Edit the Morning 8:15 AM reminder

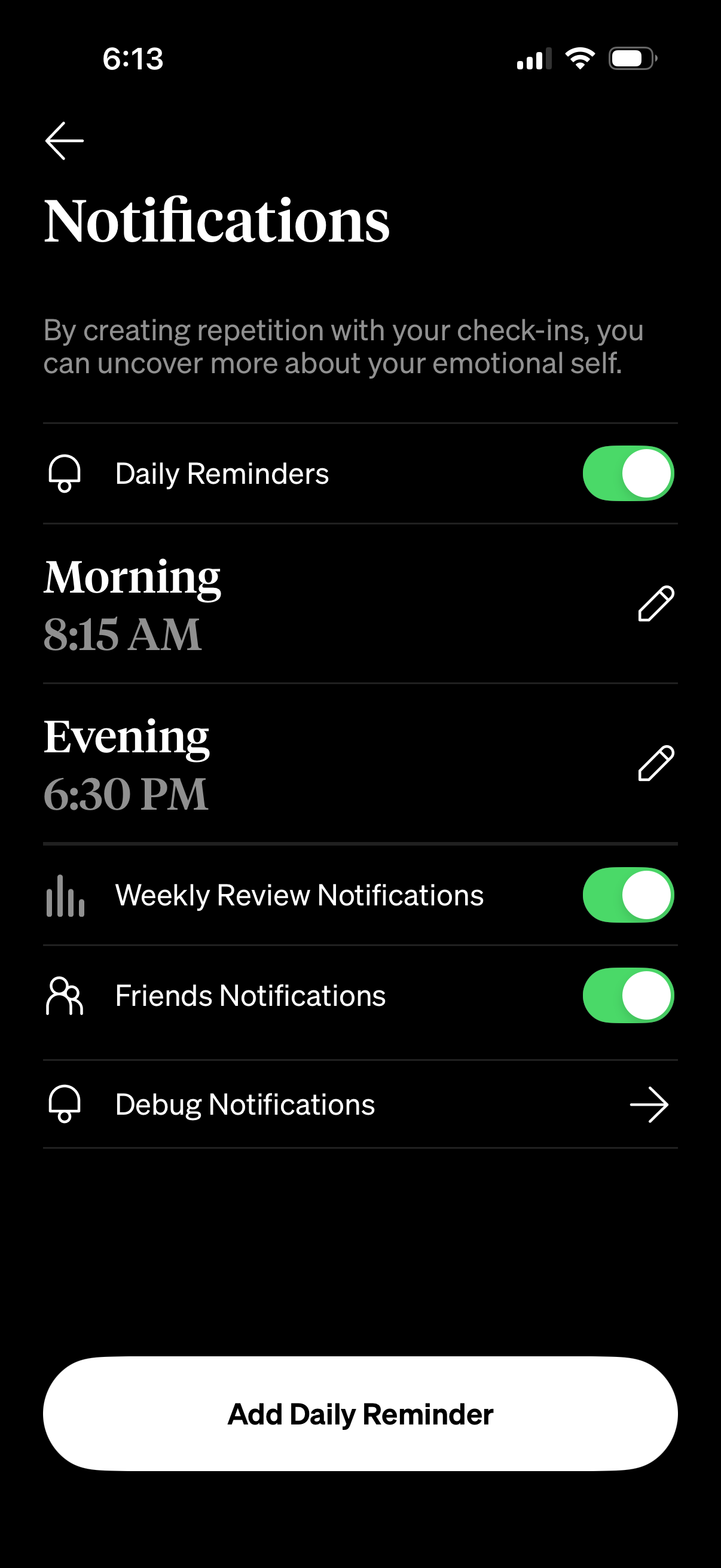(x=655, y=604)
